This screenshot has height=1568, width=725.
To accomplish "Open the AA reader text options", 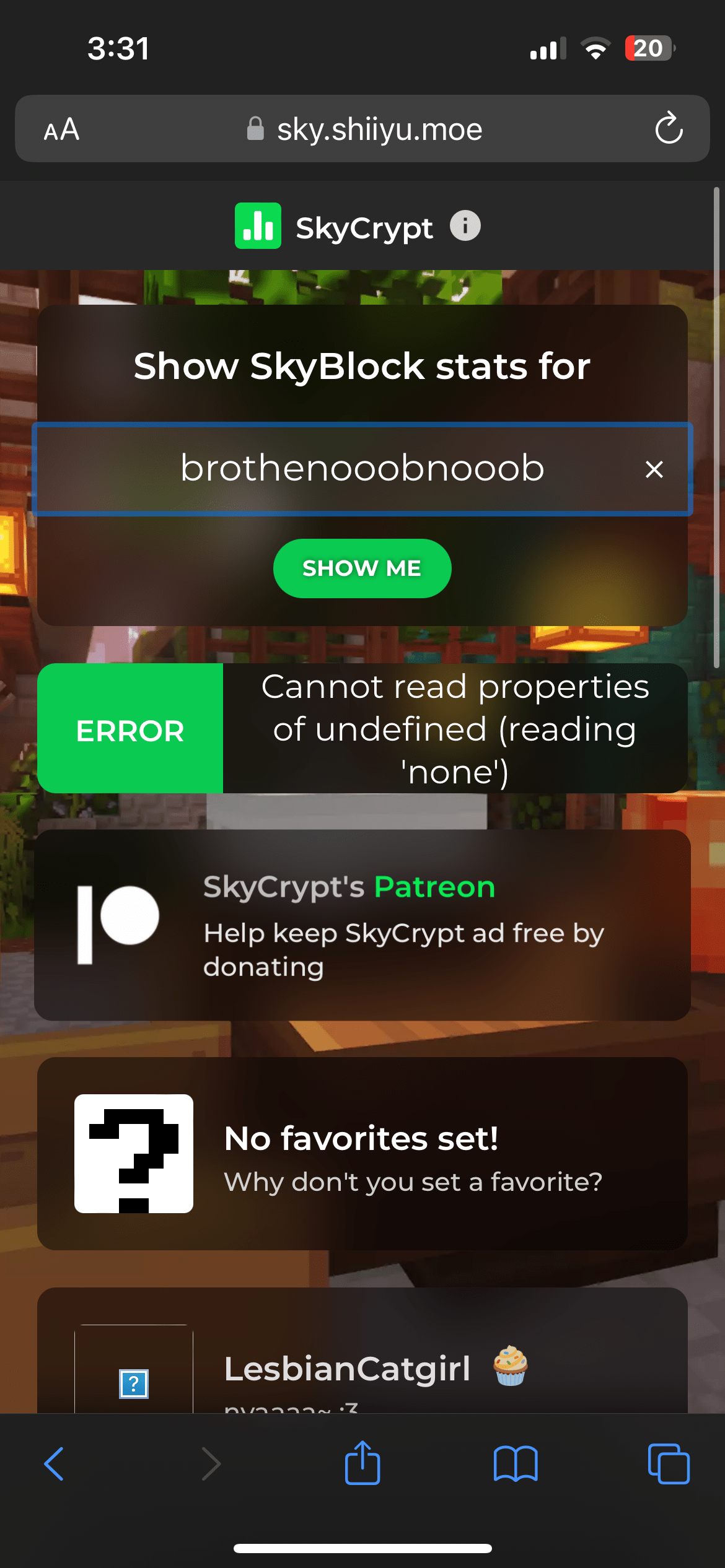I will click(61, 129).
